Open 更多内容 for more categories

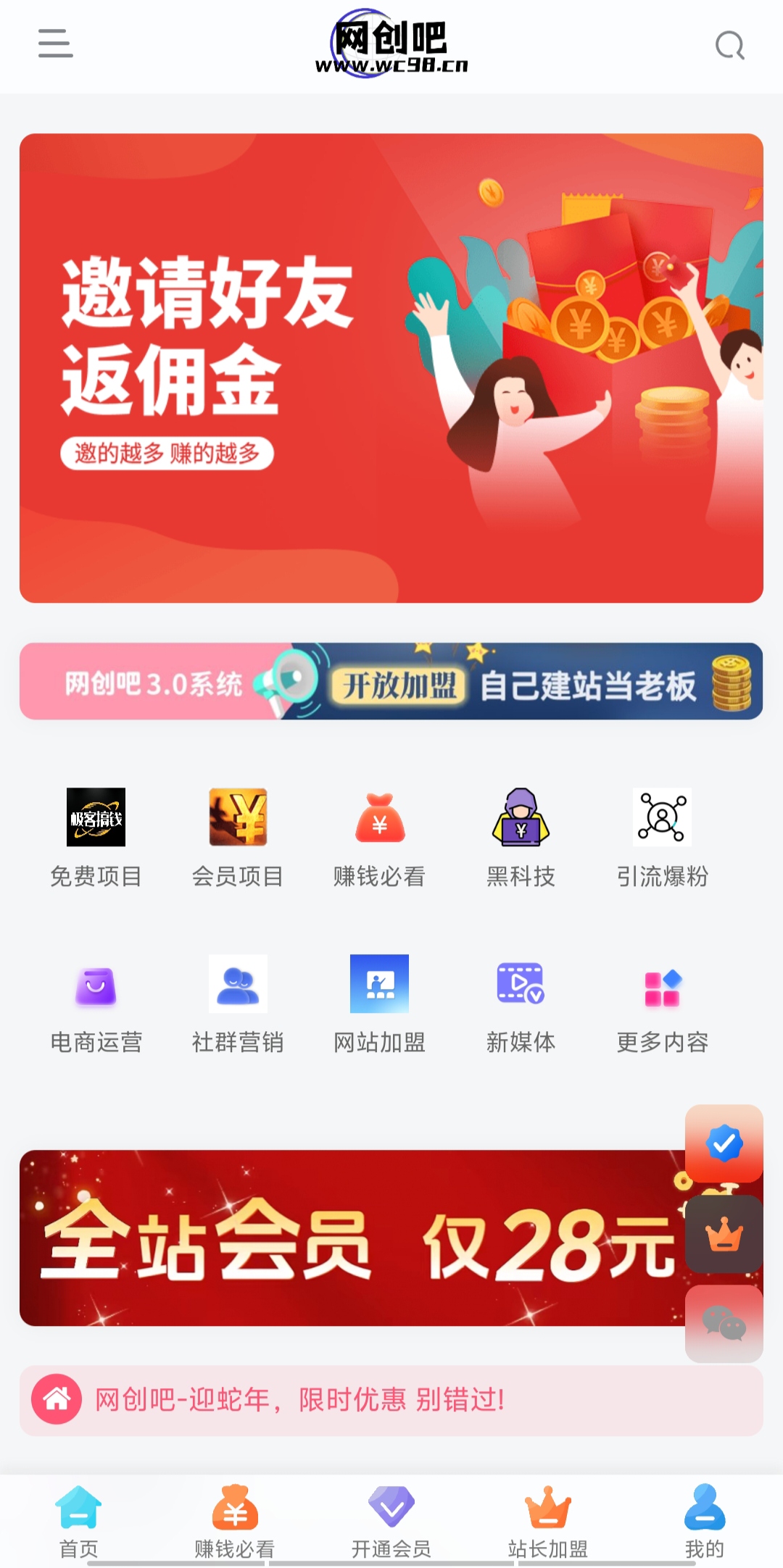click(662, 1004)
